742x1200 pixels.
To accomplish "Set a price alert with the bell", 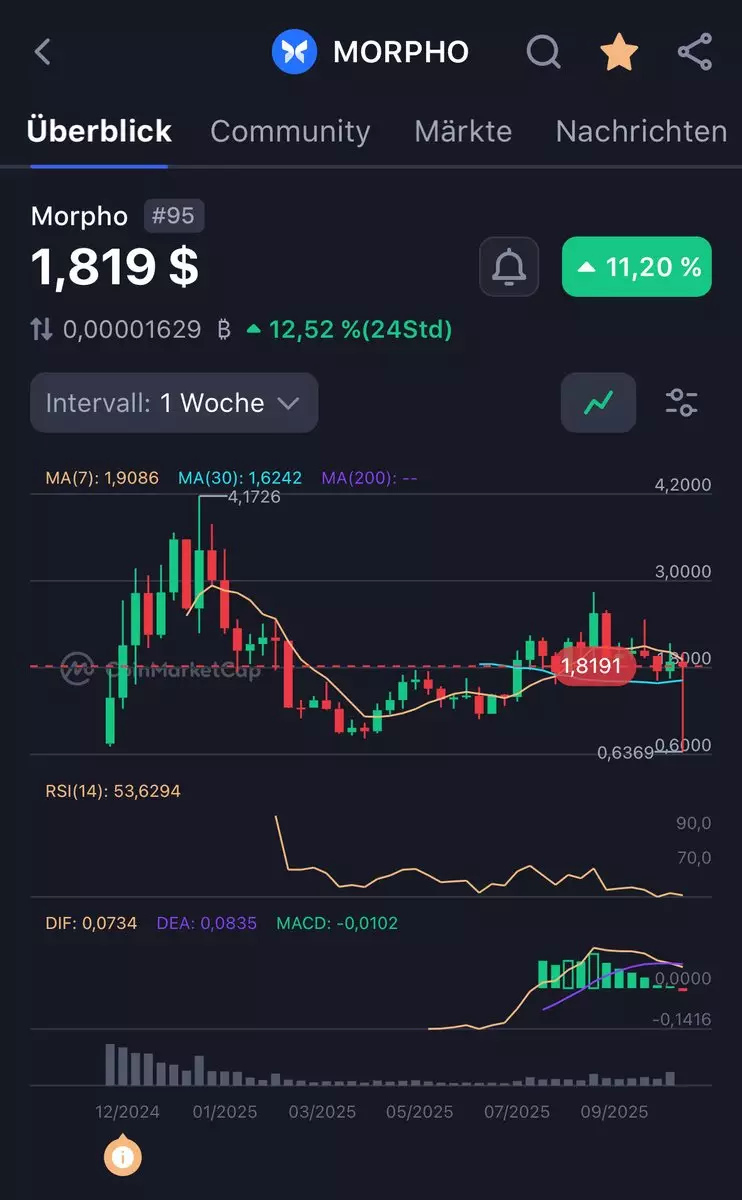I will (509, 267).
